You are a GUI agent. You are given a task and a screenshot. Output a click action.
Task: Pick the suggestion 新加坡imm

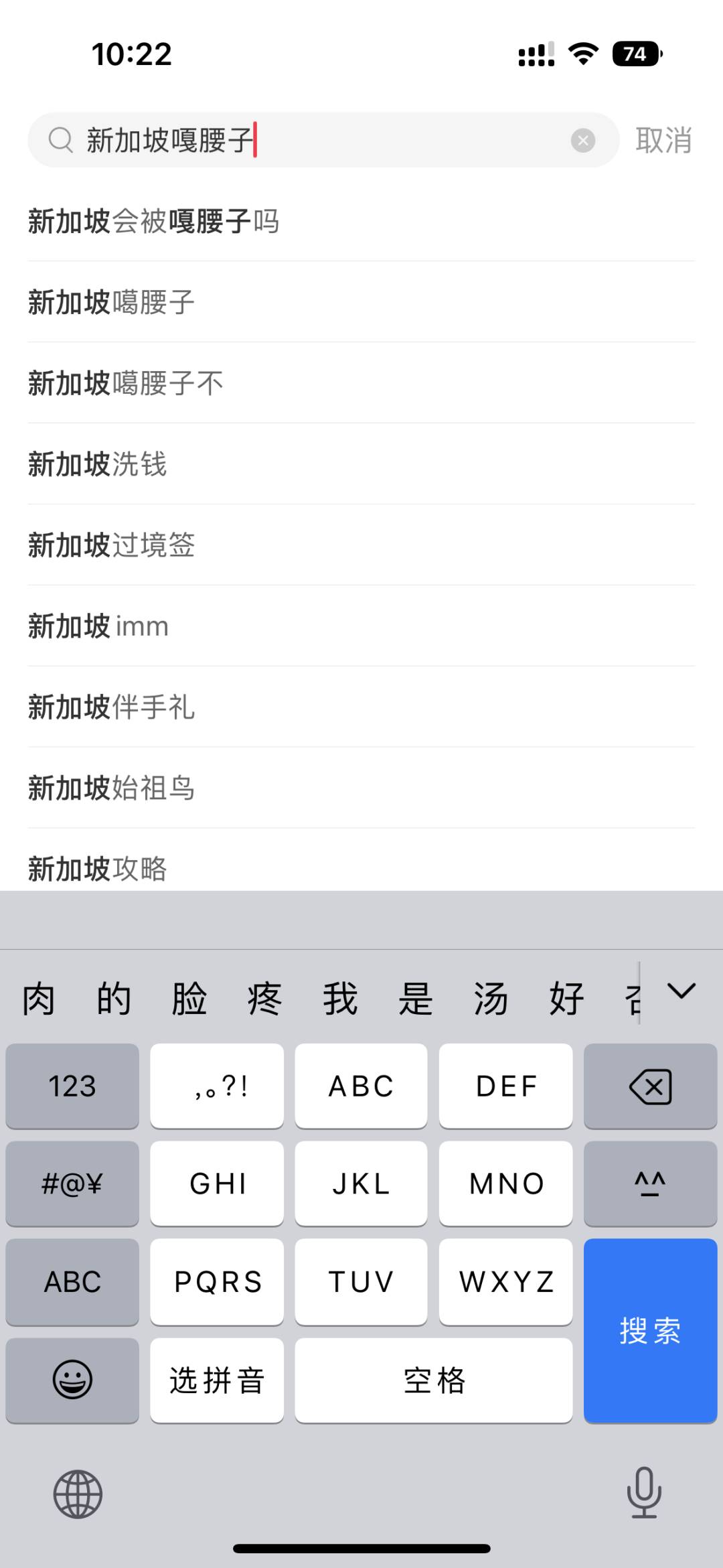[99, 627]
